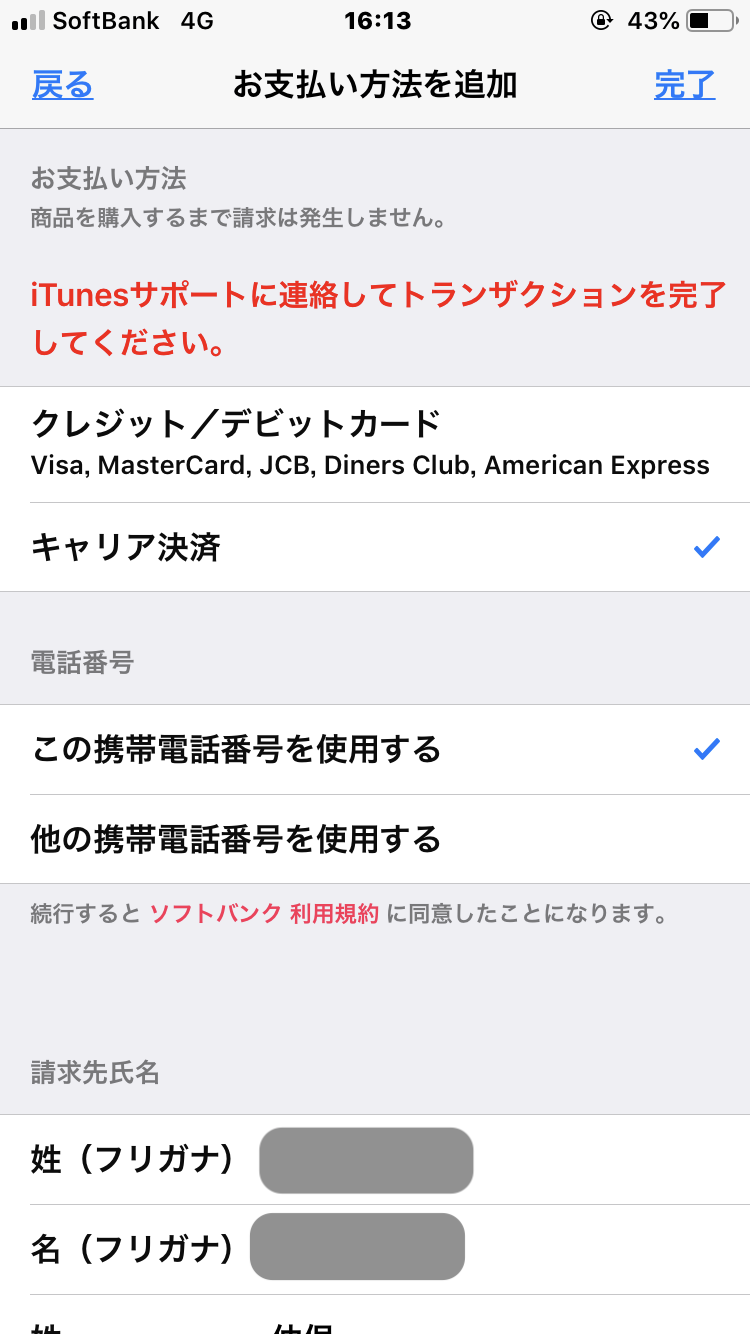Edit the 姓（フリガナ） field
The width and height of the screenshot is (750, 1334).
point(366,1160)
